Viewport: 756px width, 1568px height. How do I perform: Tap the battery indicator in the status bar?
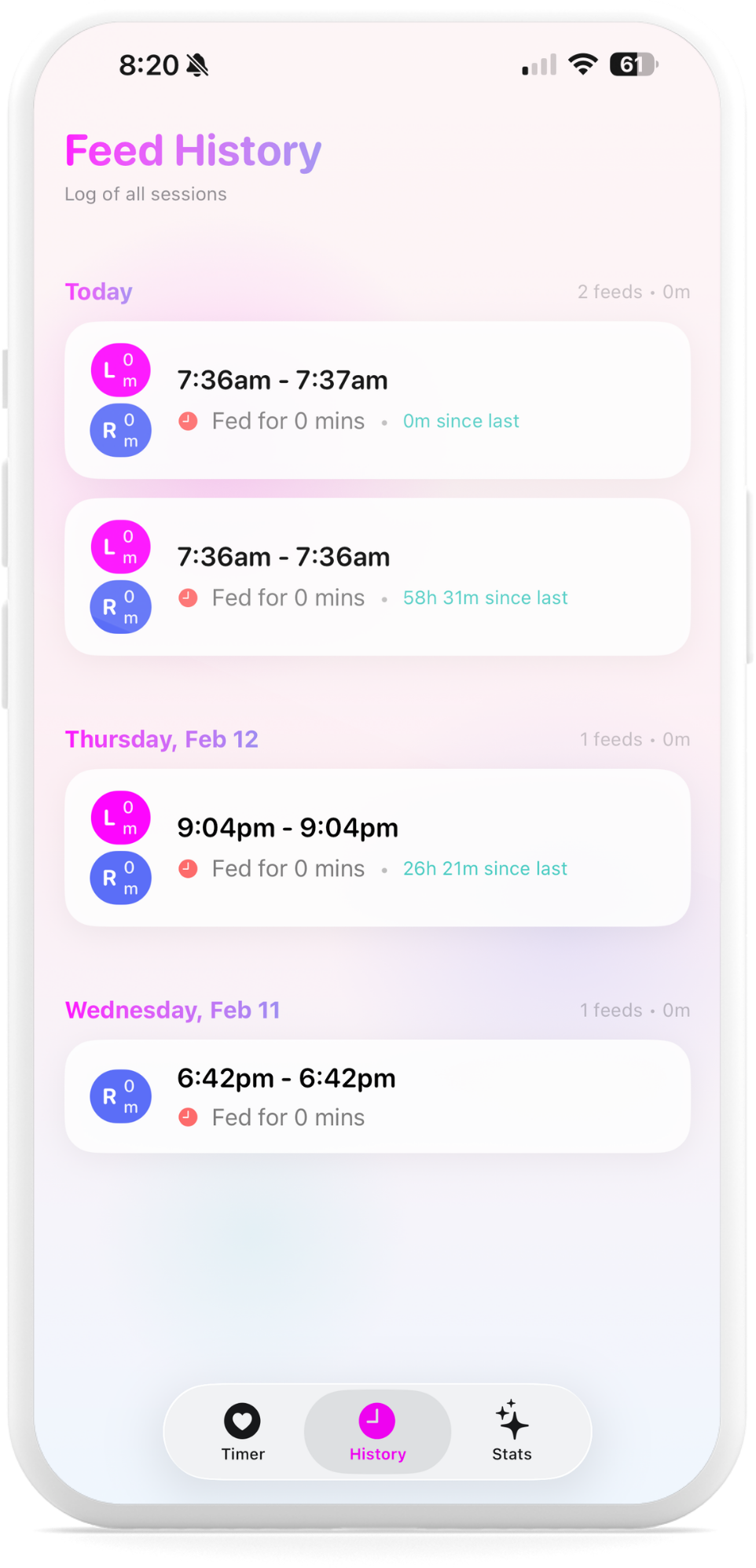point(633,65)
